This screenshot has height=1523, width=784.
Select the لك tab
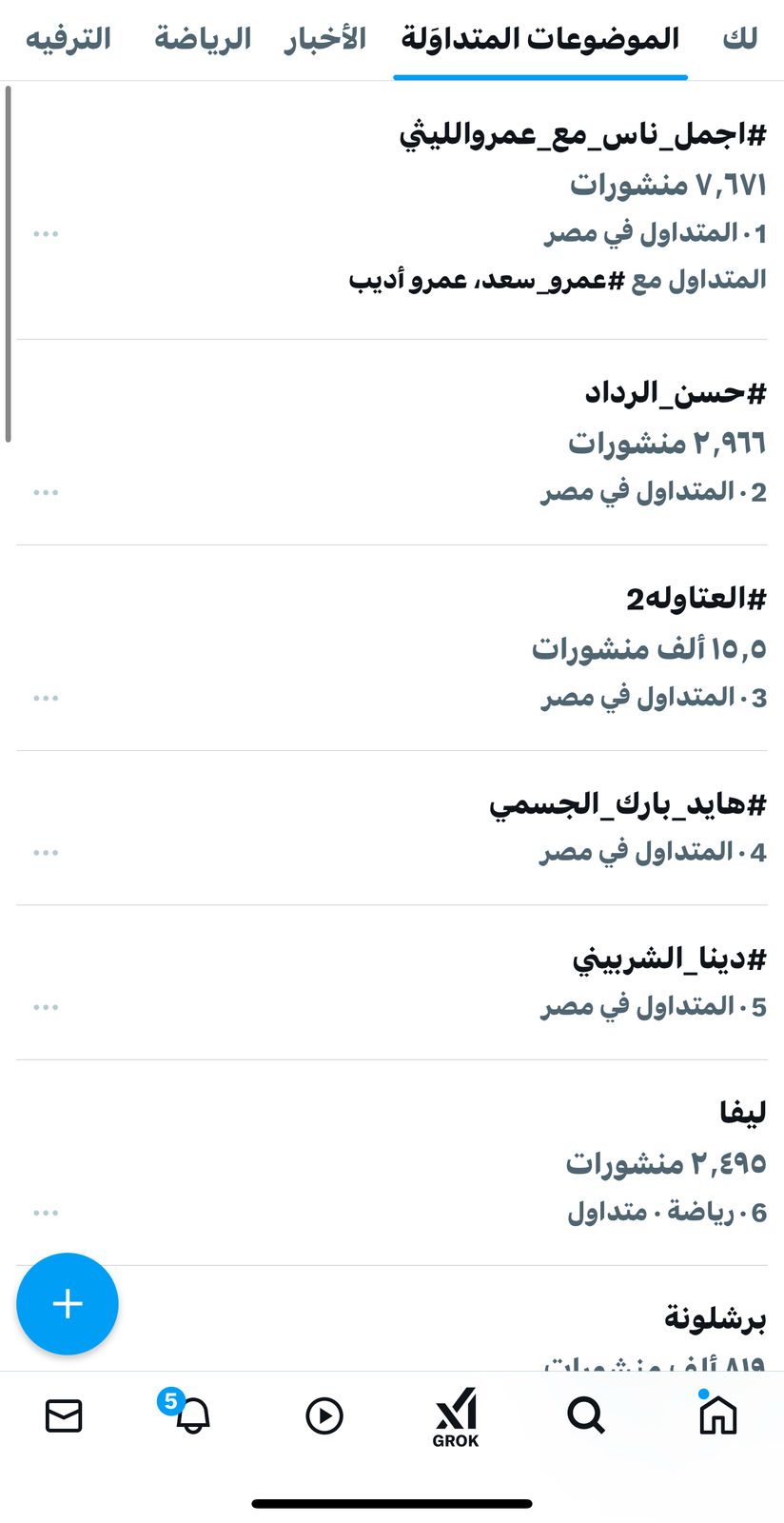click(x=739, y=39)
